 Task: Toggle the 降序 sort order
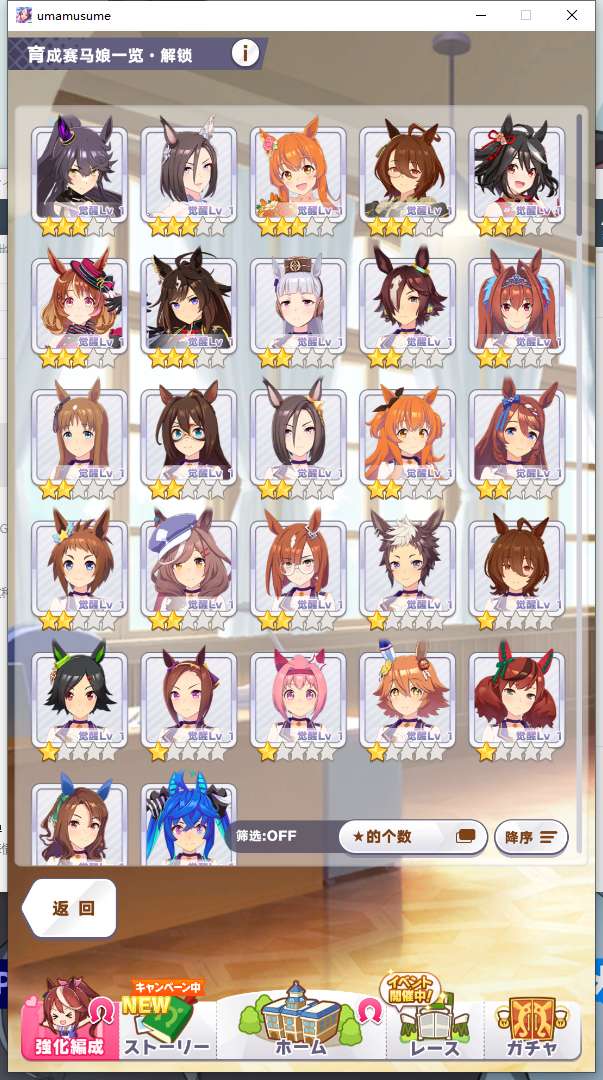531,837
